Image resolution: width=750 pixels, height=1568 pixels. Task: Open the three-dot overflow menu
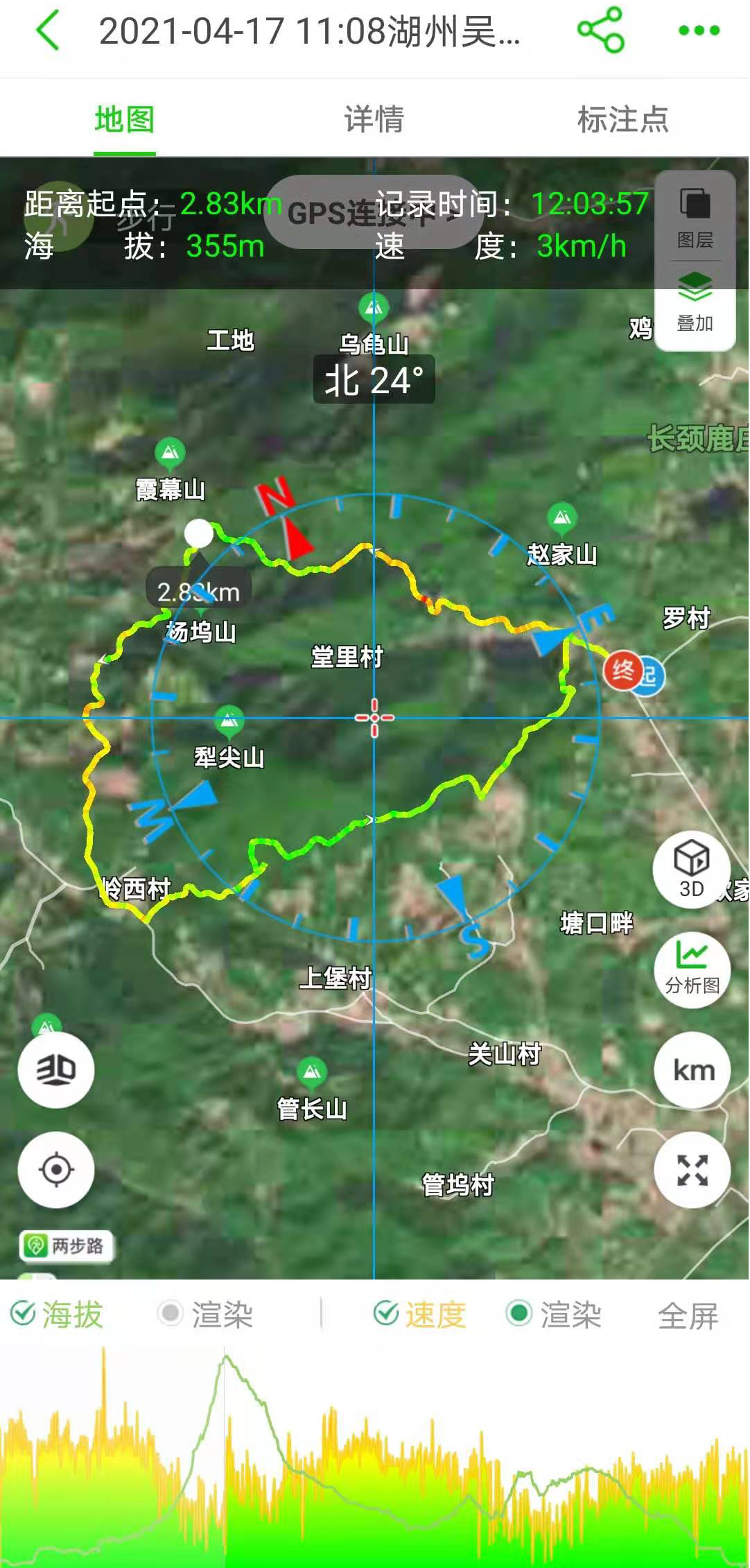coord(699,31)
